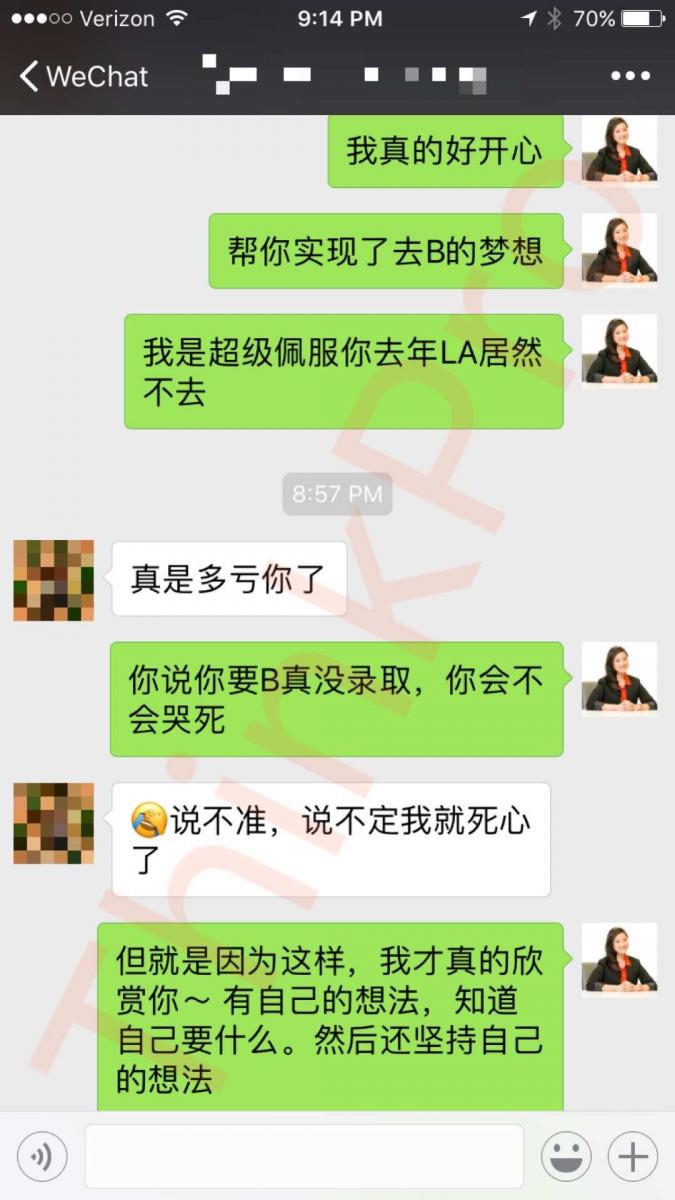Open the plus attachments menu
Screen dimensions: 675x1200
click(x=632, y=1157)
